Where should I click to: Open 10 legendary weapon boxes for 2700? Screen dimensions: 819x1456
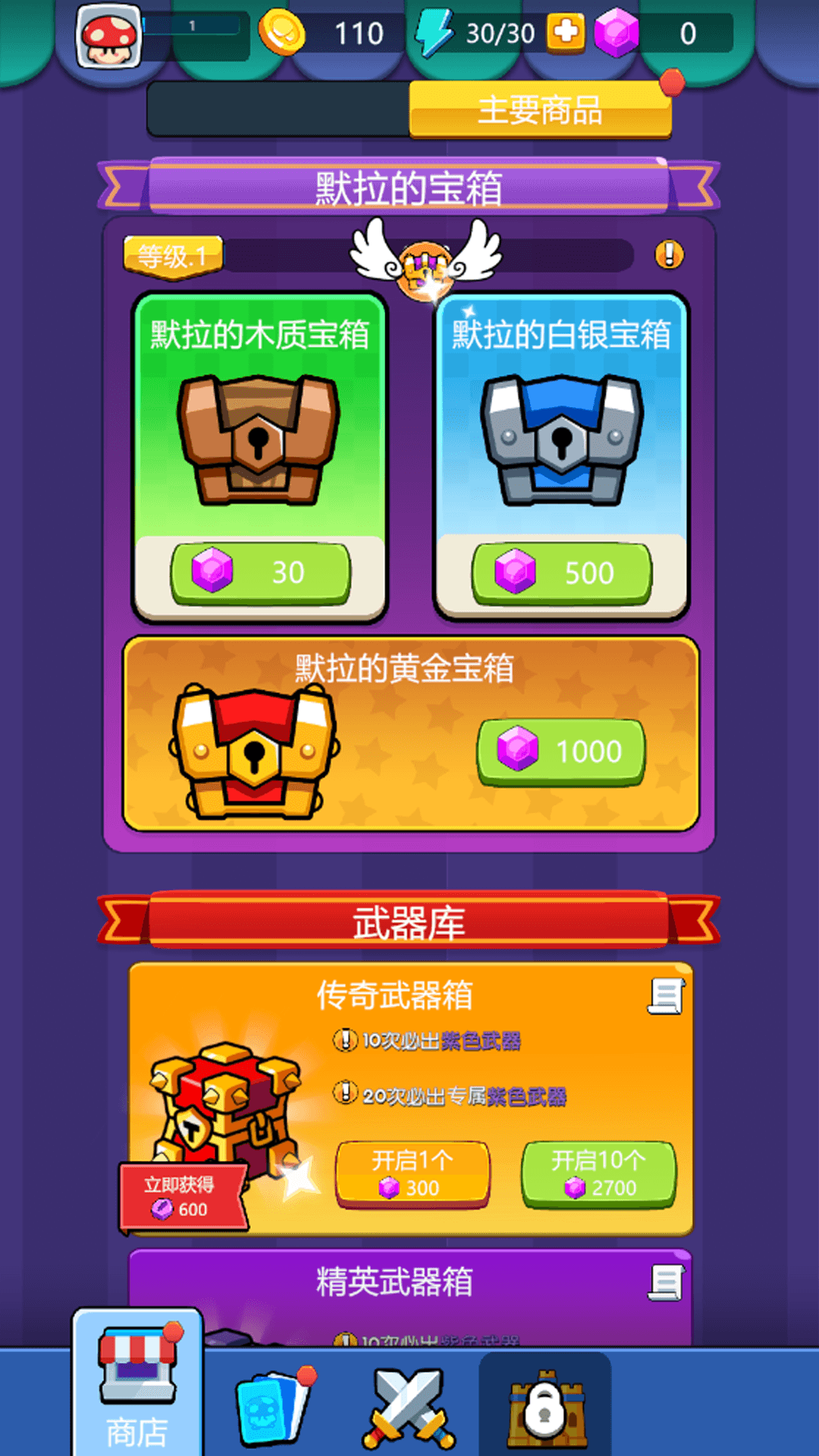point(598,1174)
